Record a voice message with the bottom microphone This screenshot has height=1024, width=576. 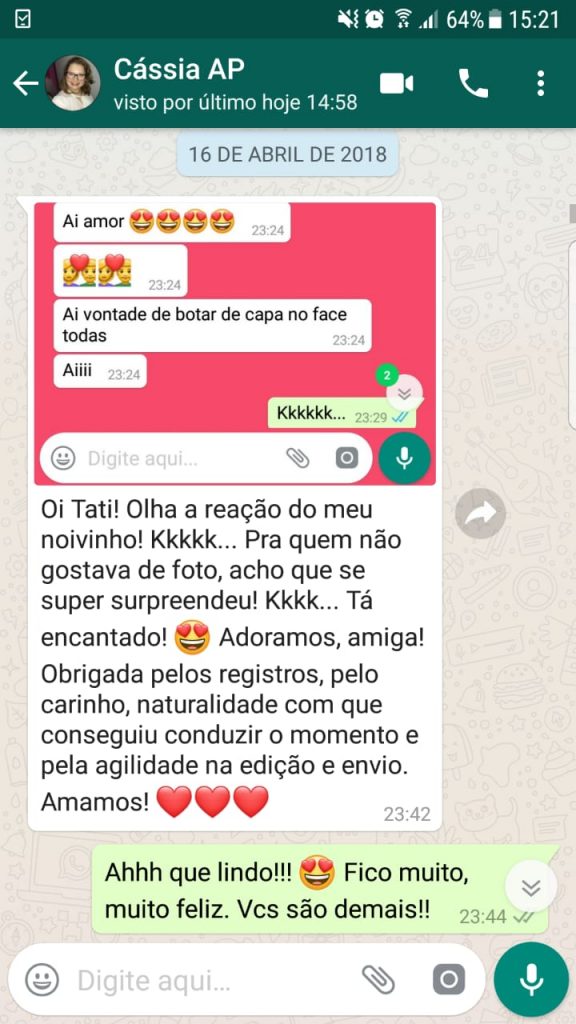(531, 980)
